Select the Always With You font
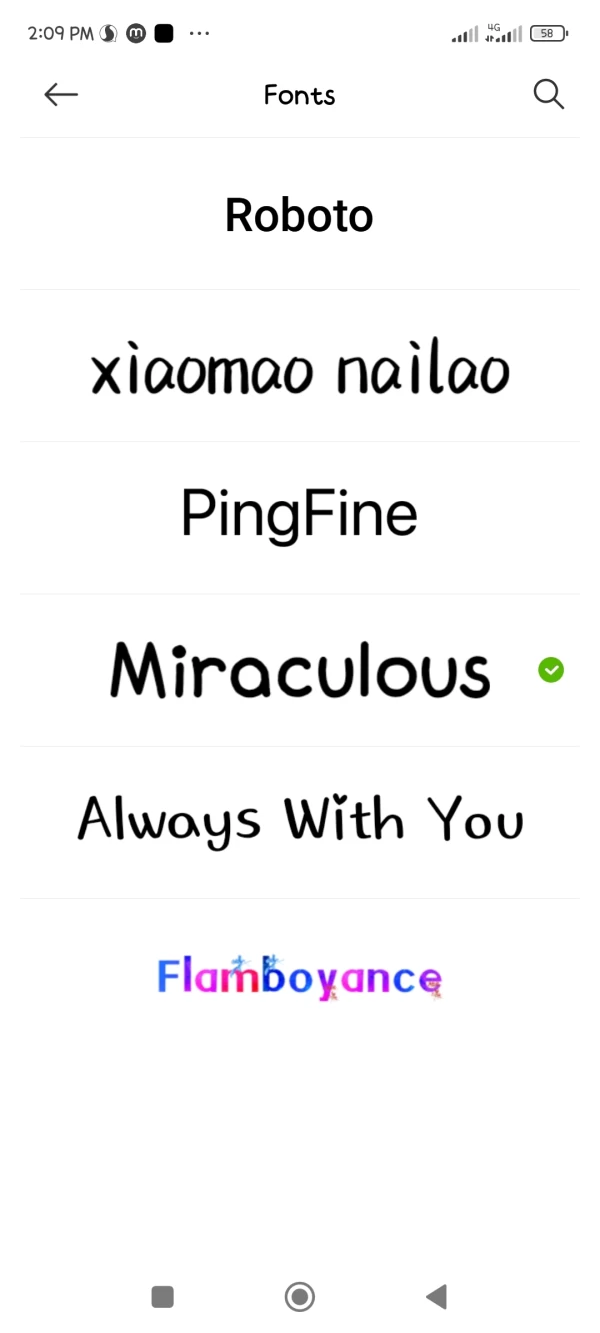This screenshot has width=600, height=1333. pos(299,822)
